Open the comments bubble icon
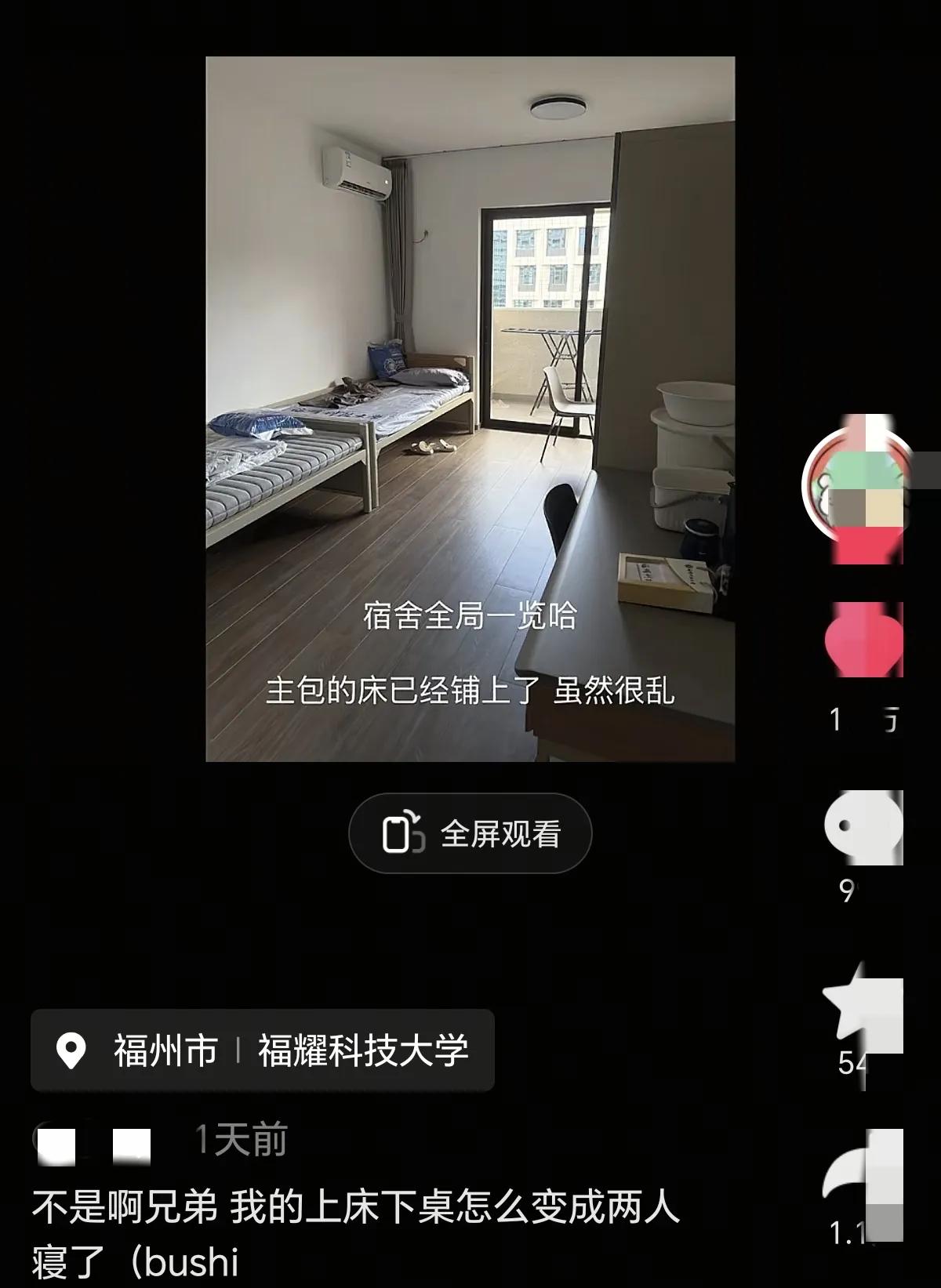Image resolution: width=941 pixels, height=1288 pixels. 863,825
